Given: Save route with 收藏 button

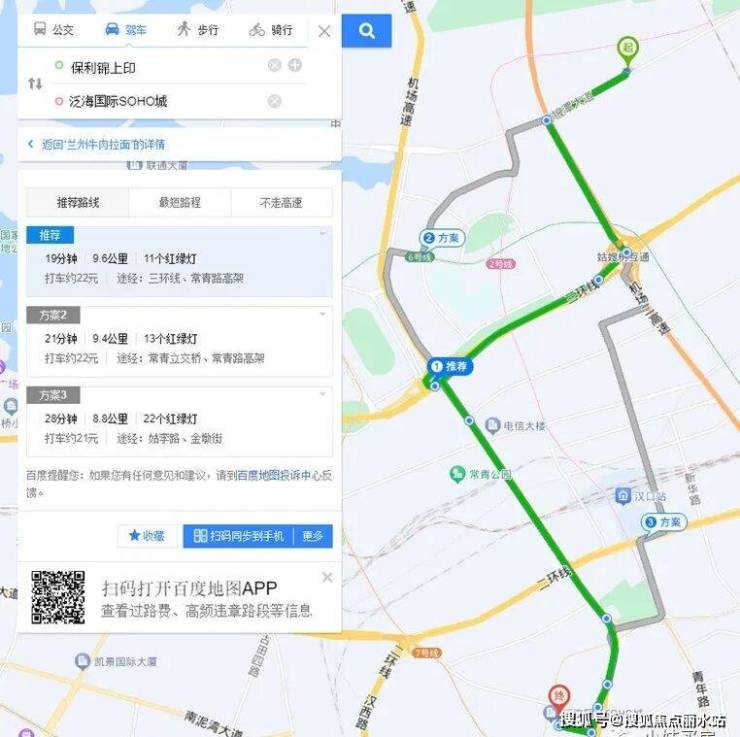Looking at the screenshot, I should click(x=146, y=536).
